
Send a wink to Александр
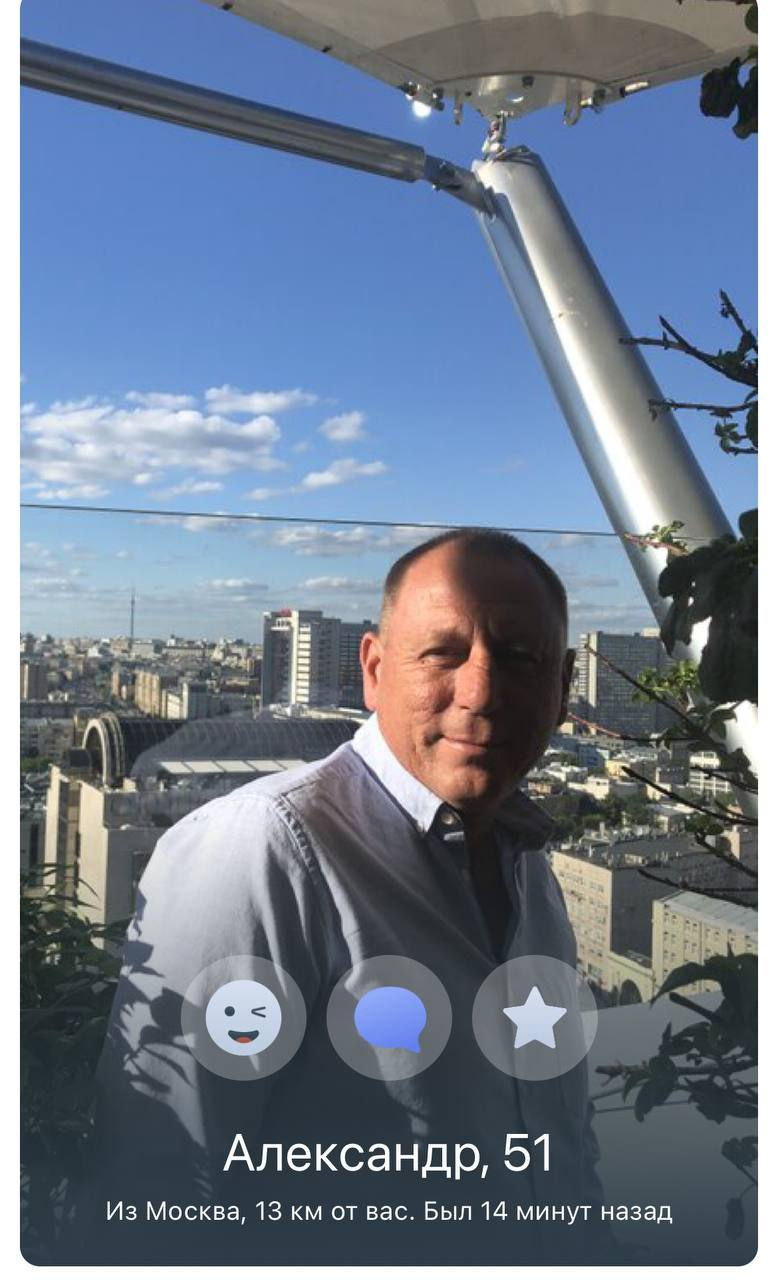[243, 1017]
